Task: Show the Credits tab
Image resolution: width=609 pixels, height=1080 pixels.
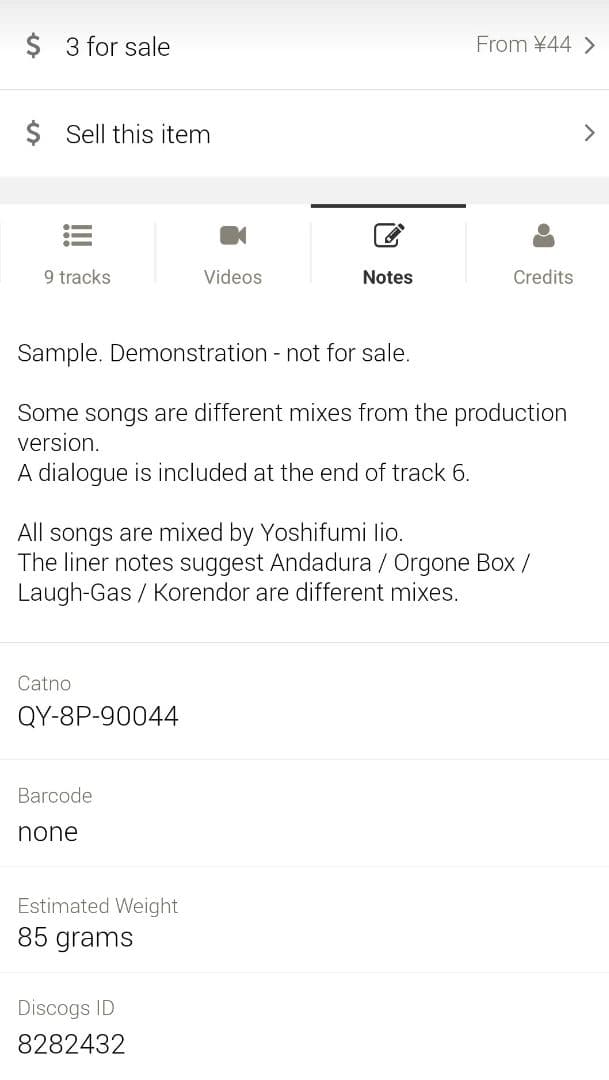Action: pyautogui.click(x=543, y=254)
